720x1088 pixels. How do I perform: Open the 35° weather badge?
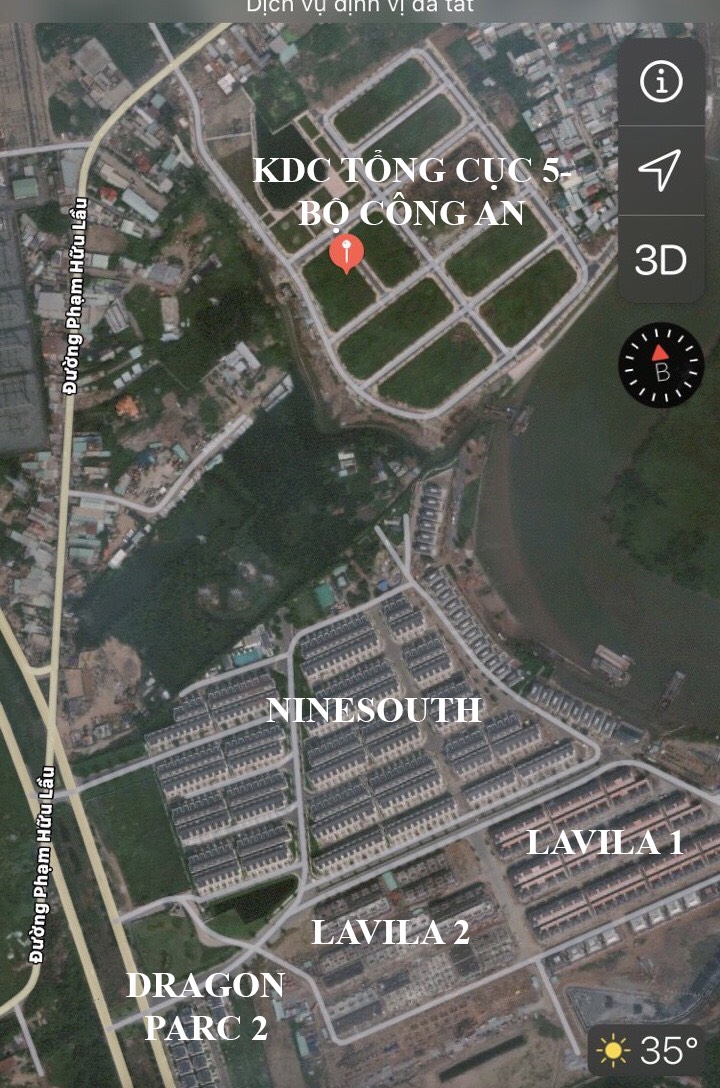[650, 1050]
